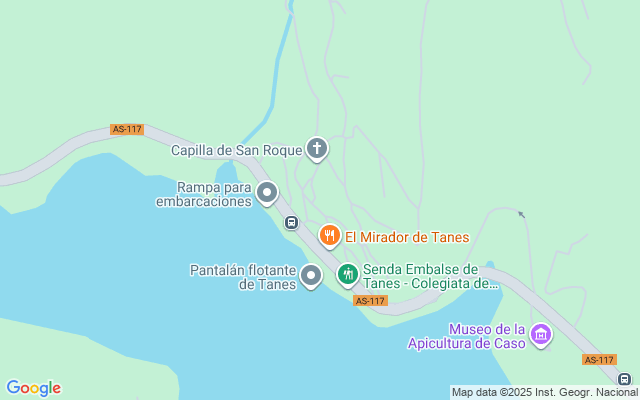Tap El Mirador de Tanes restaurant marker
The image size is (640, 400).
(329, 236)
